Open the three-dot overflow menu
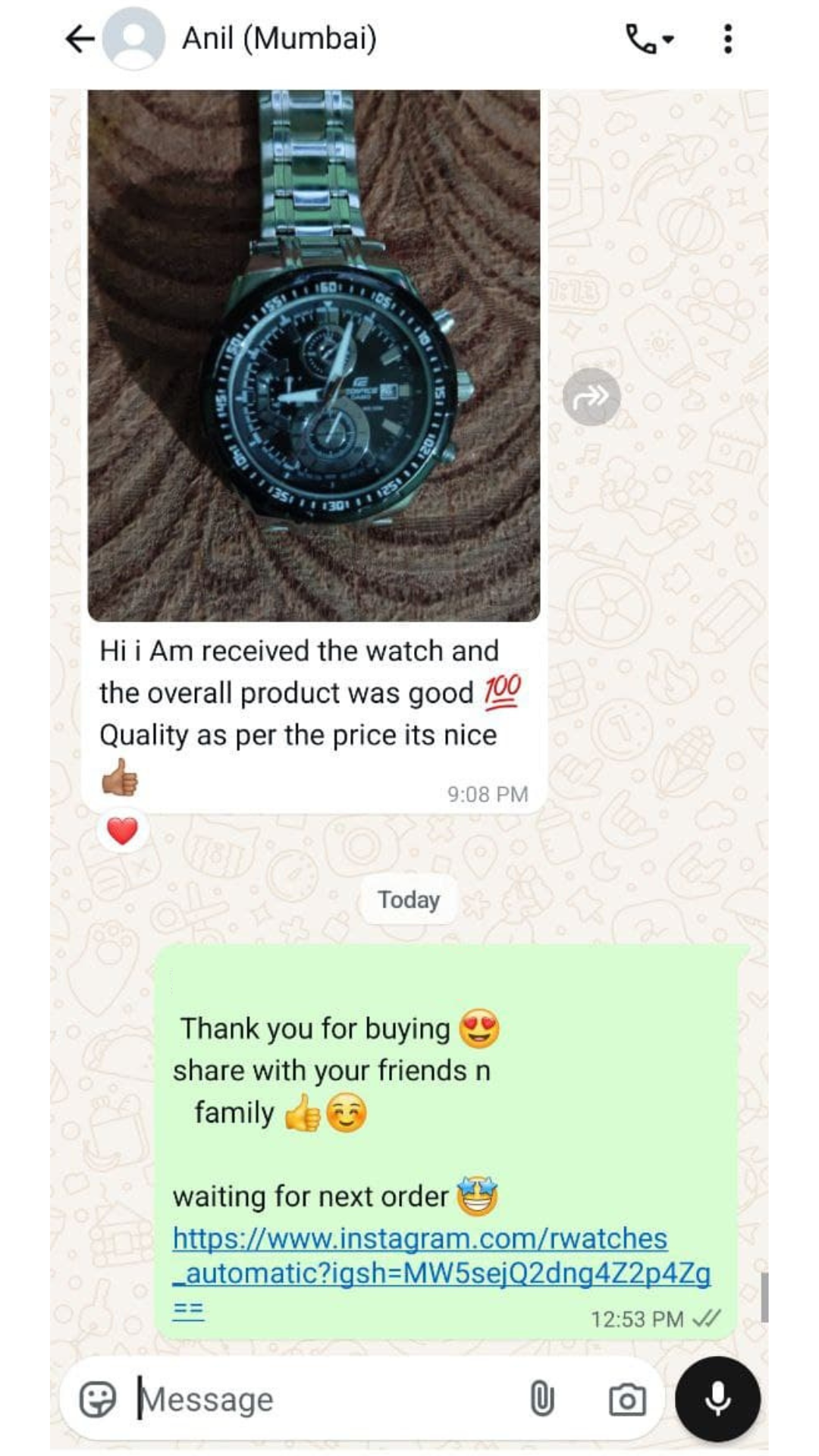 coord(727,39)
